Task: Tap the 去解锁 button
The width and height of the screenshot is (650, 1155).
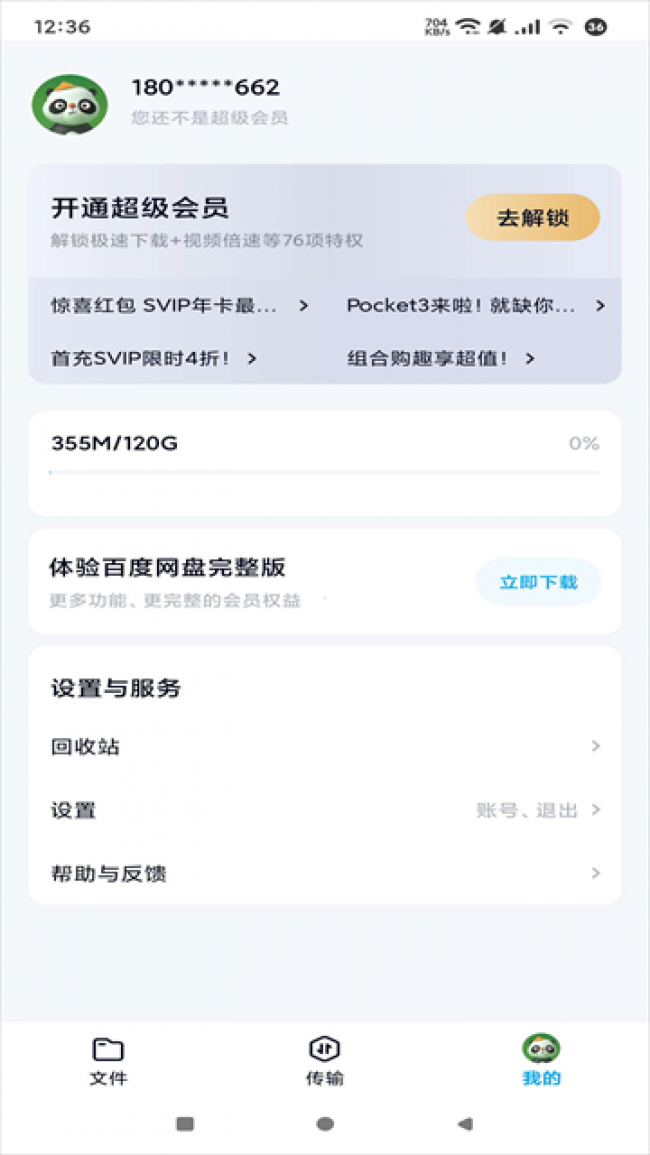Action: click(532, 218)
